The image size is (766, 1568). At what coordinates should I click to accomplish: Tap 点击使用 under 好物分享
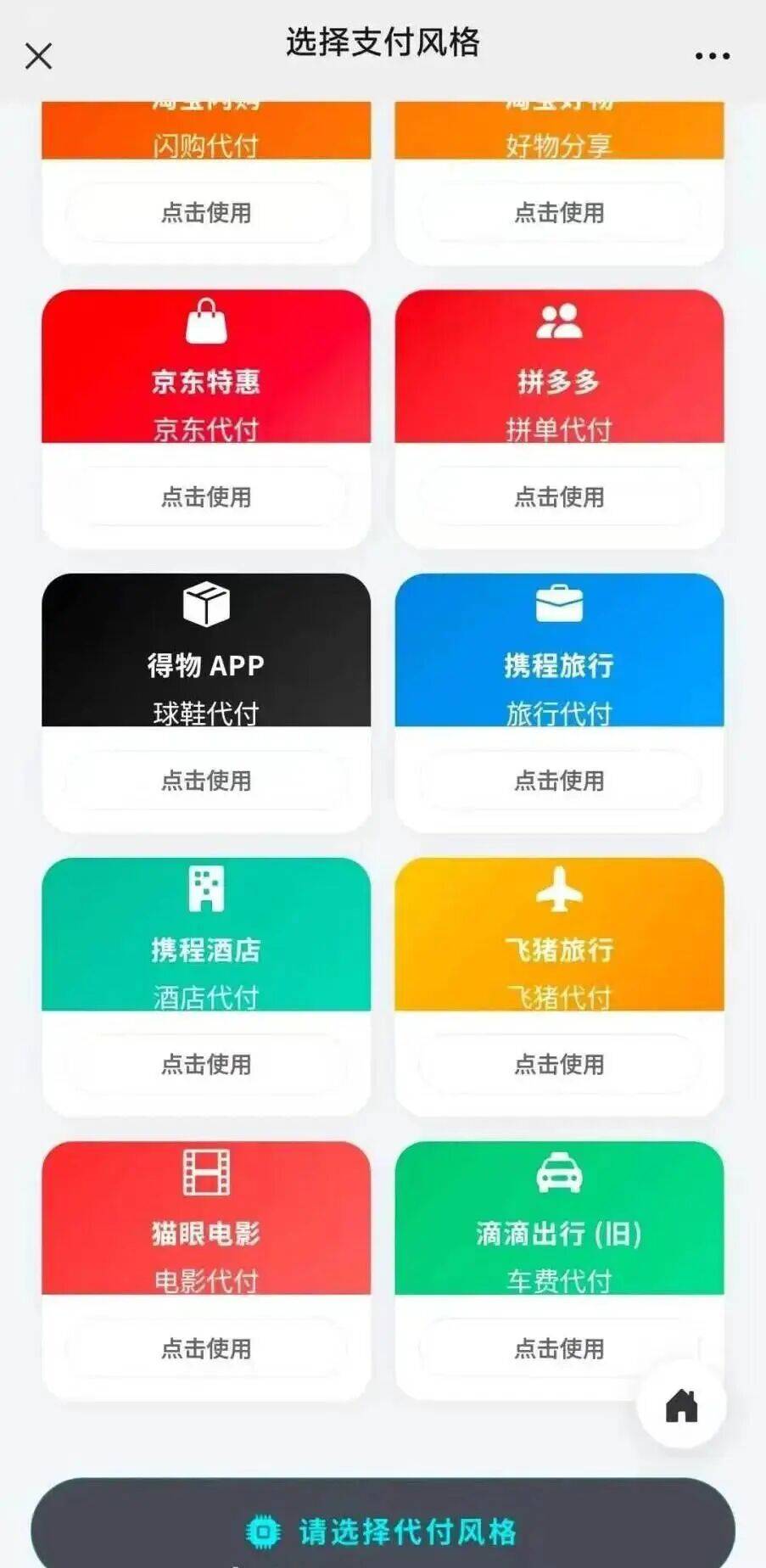coord(559,212)
